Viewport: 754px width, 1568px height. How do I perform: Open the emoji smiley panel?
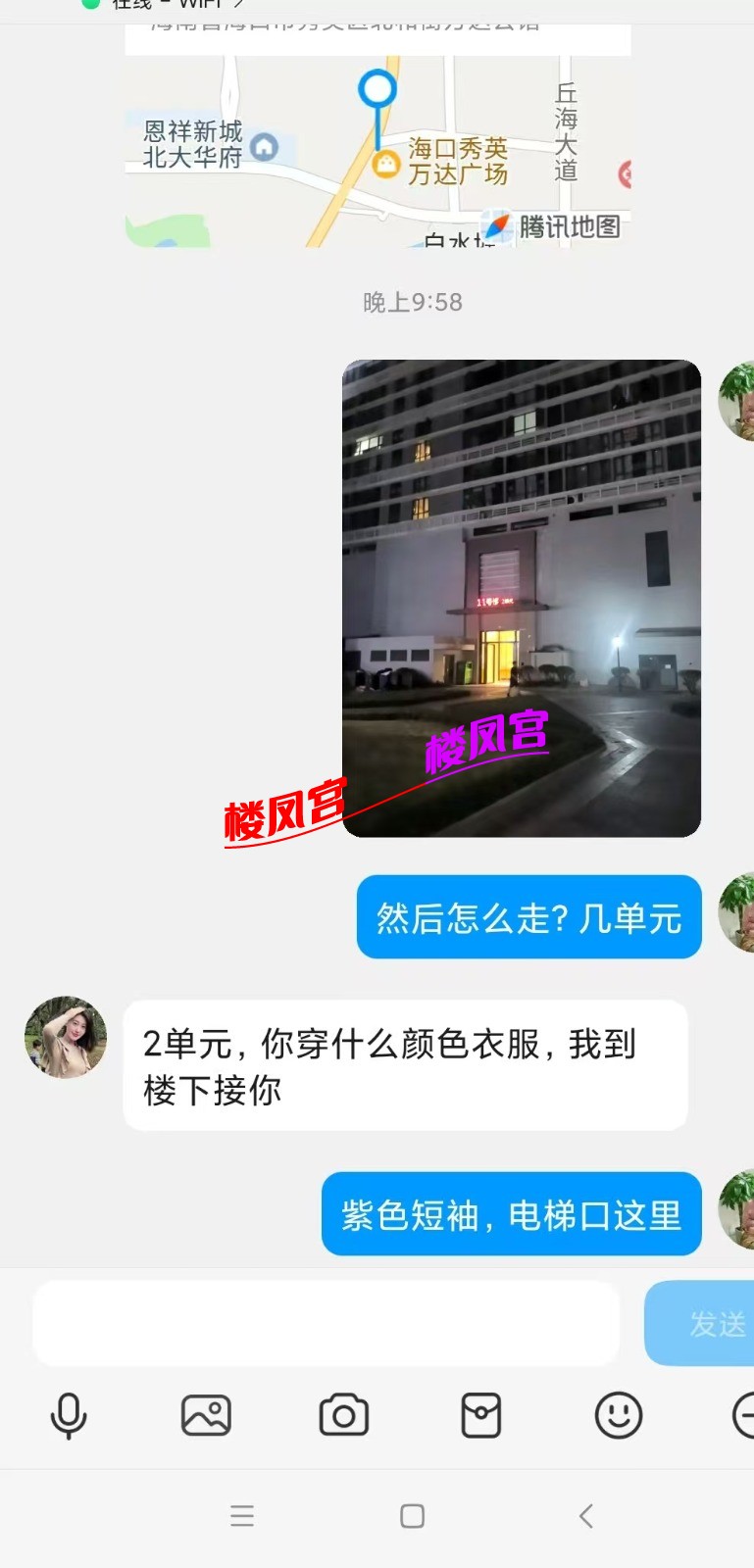point(619,1416)
